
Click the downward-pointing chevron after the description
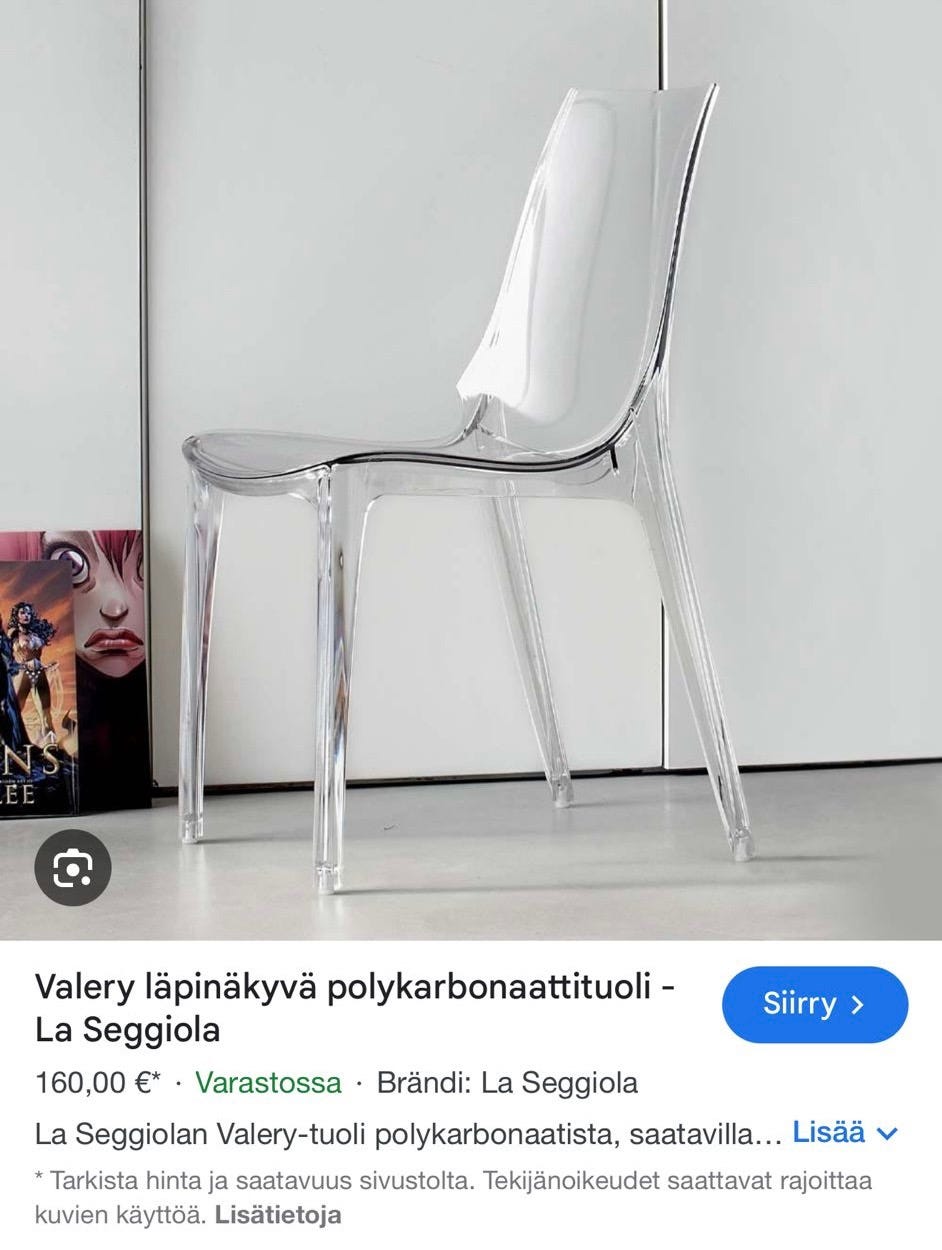click(x=886, y=1134)
